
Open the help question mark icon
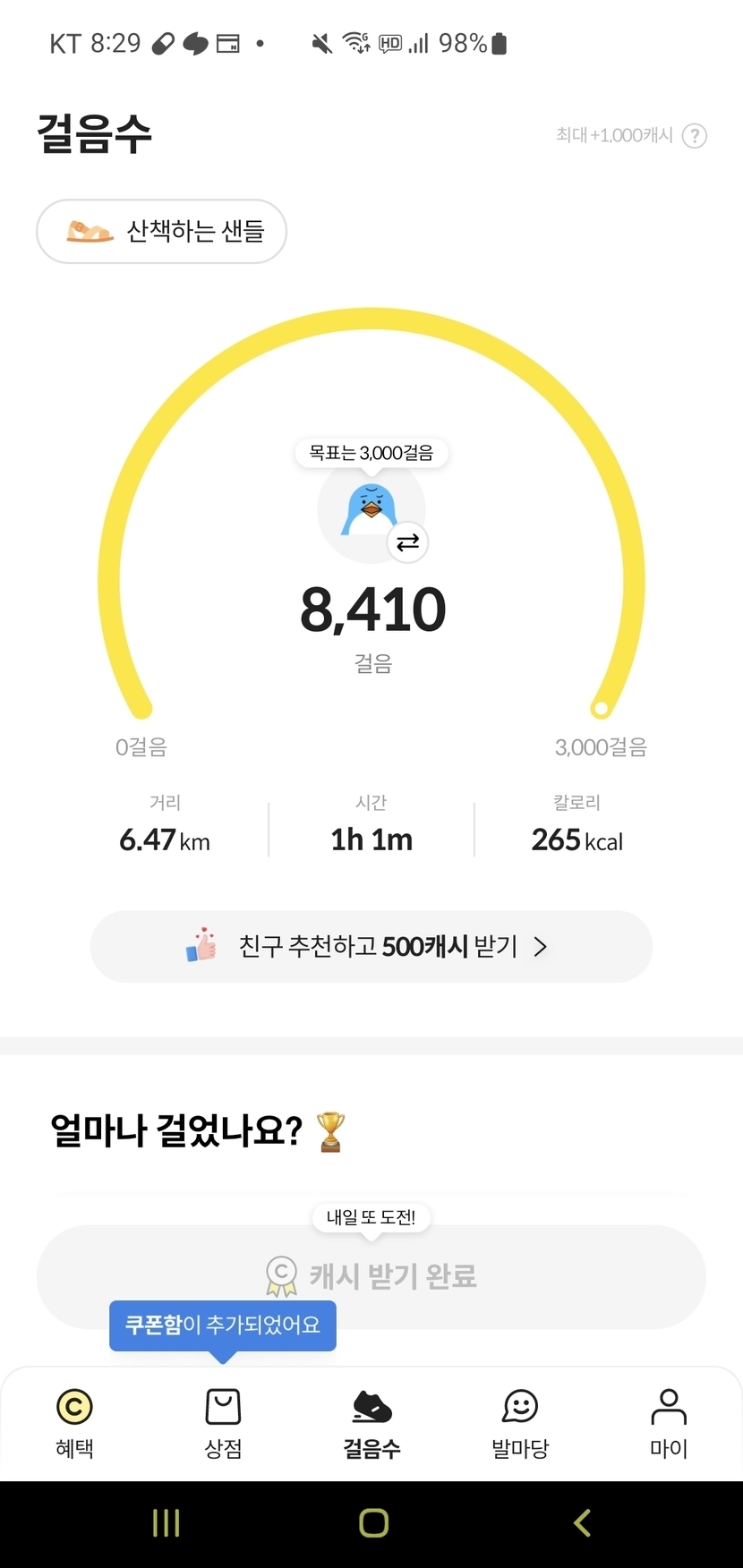pyautogui.click(x=695, y=135)
